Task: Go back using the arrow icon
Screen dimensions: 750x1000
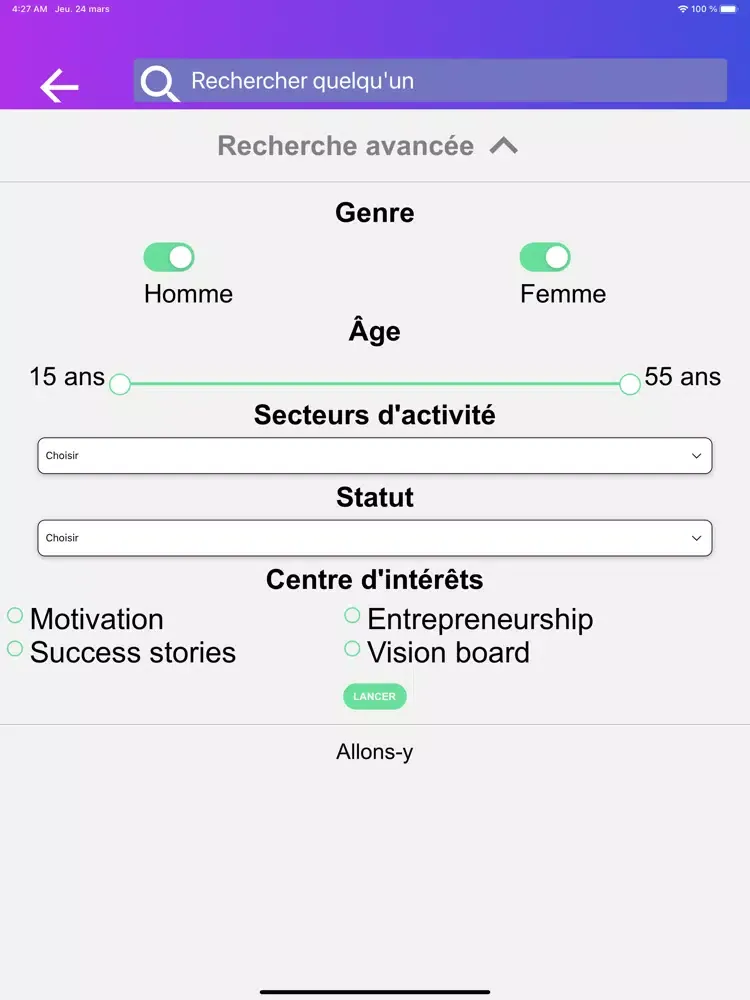Action: [59, 87]
